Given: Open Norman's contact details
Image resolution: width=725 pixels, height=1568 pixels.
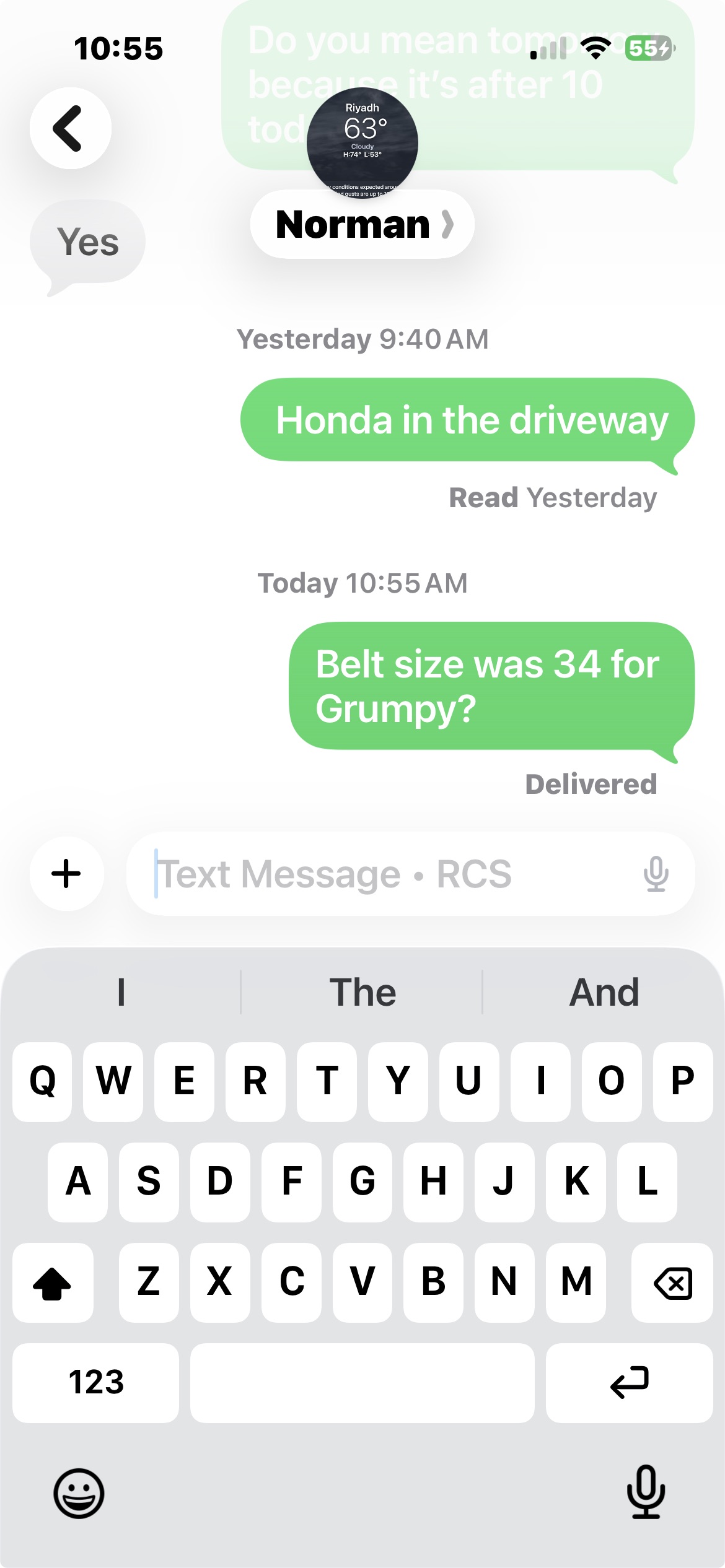Looking at the screenshot, I should pos(362,224).
